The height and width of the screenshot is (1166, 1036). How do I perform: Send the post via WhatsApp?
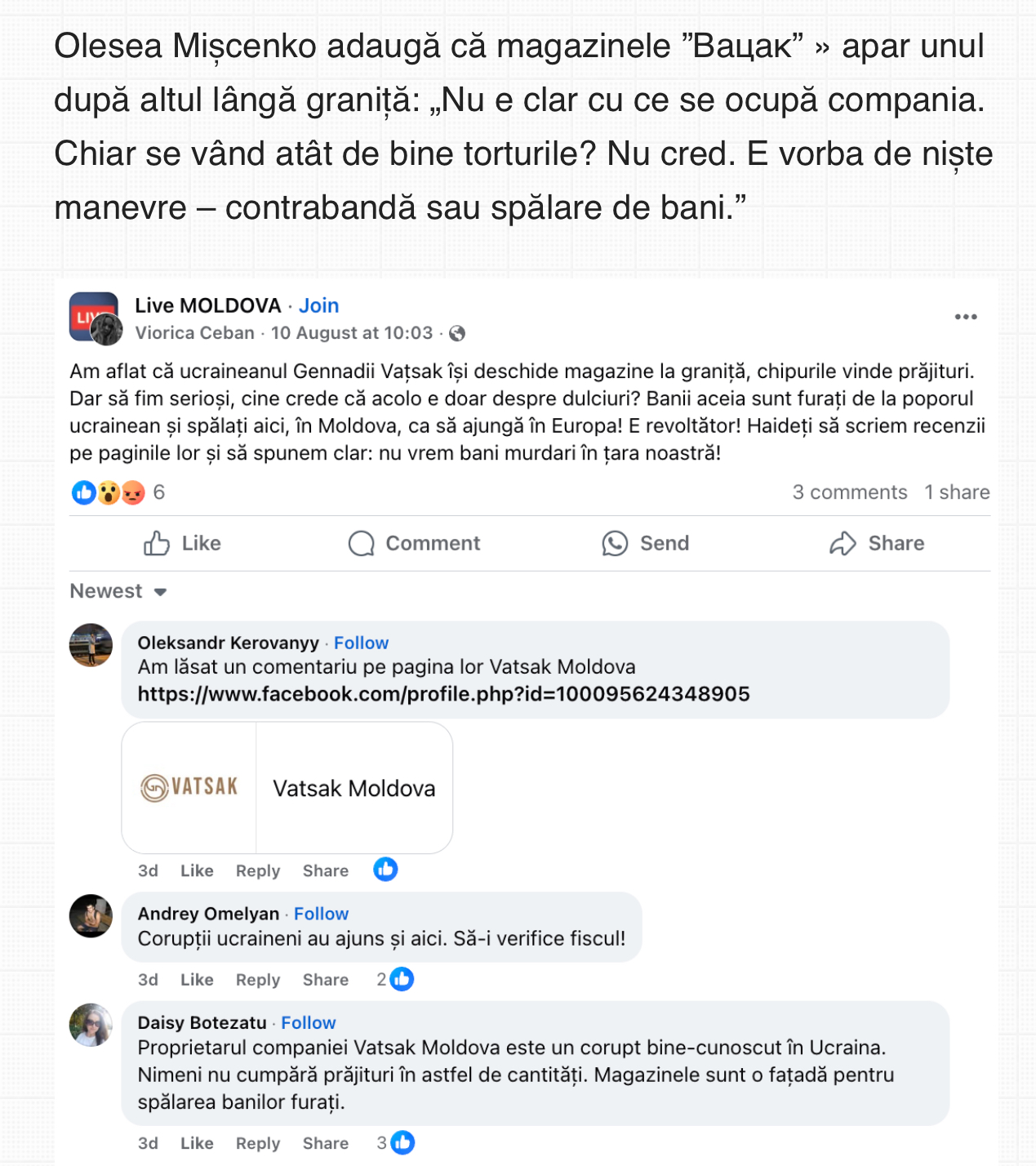tap(645, 543)
